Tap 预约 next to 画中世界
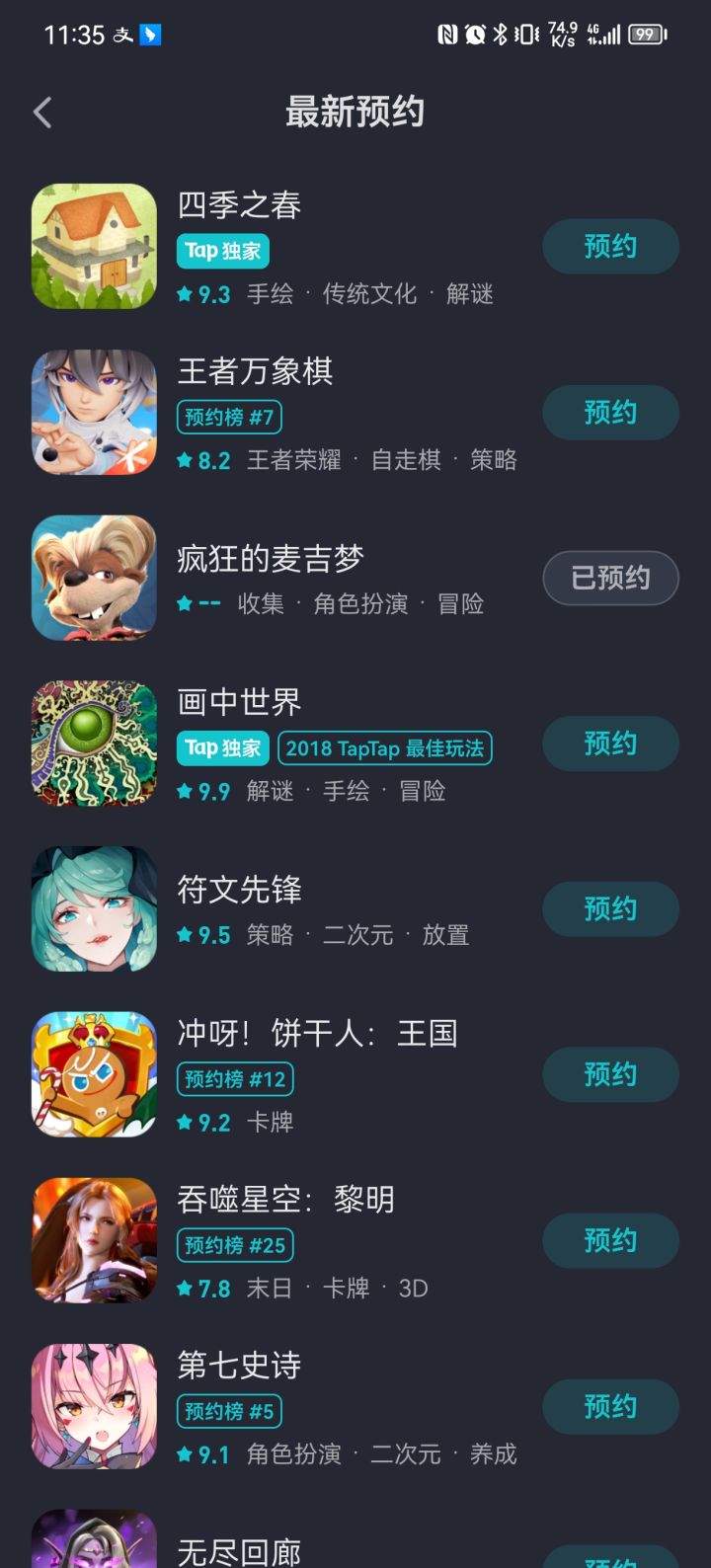Viewport: 711px width, 1568px height. click(610, 744)
